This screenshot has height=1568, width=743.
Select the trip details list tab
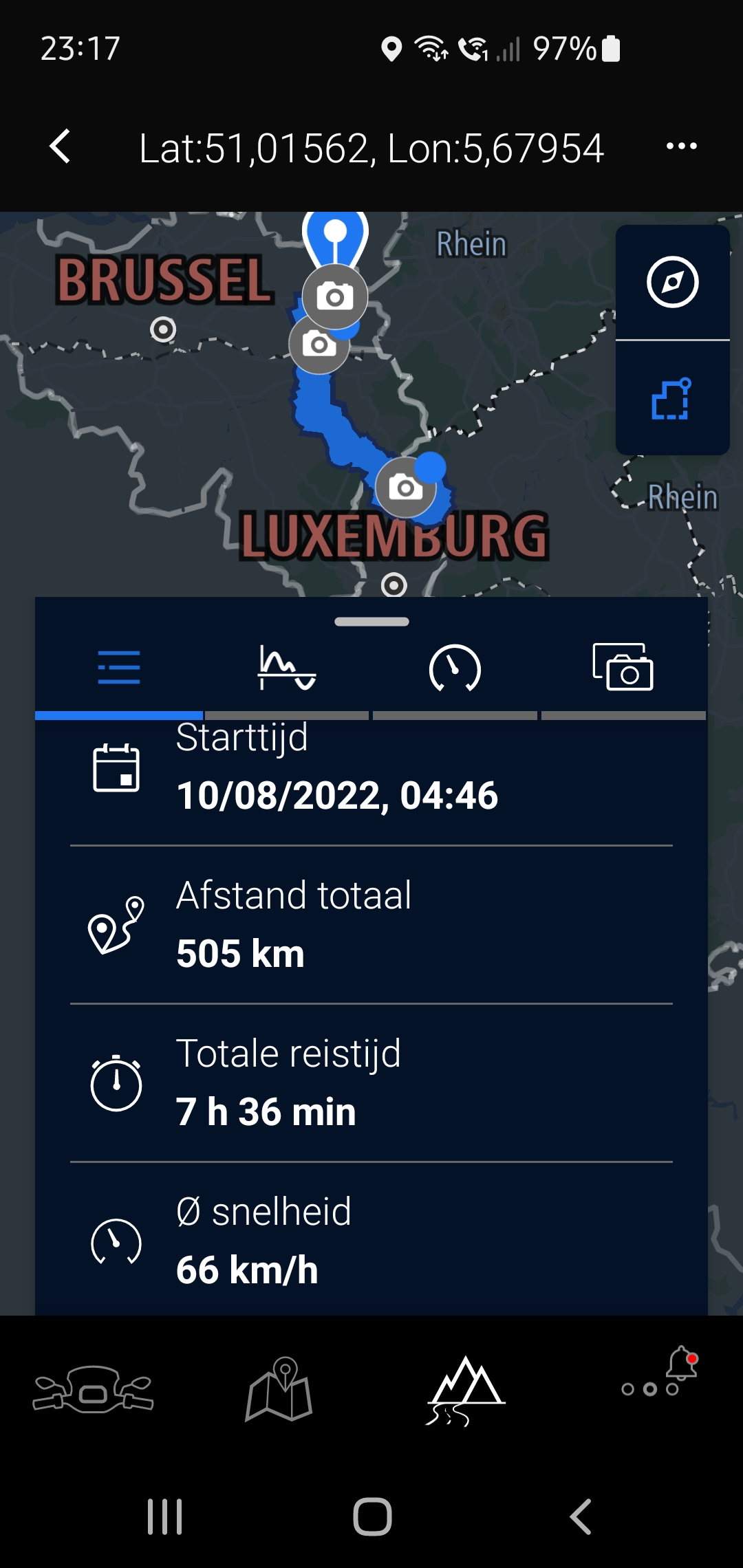(119, 668)
